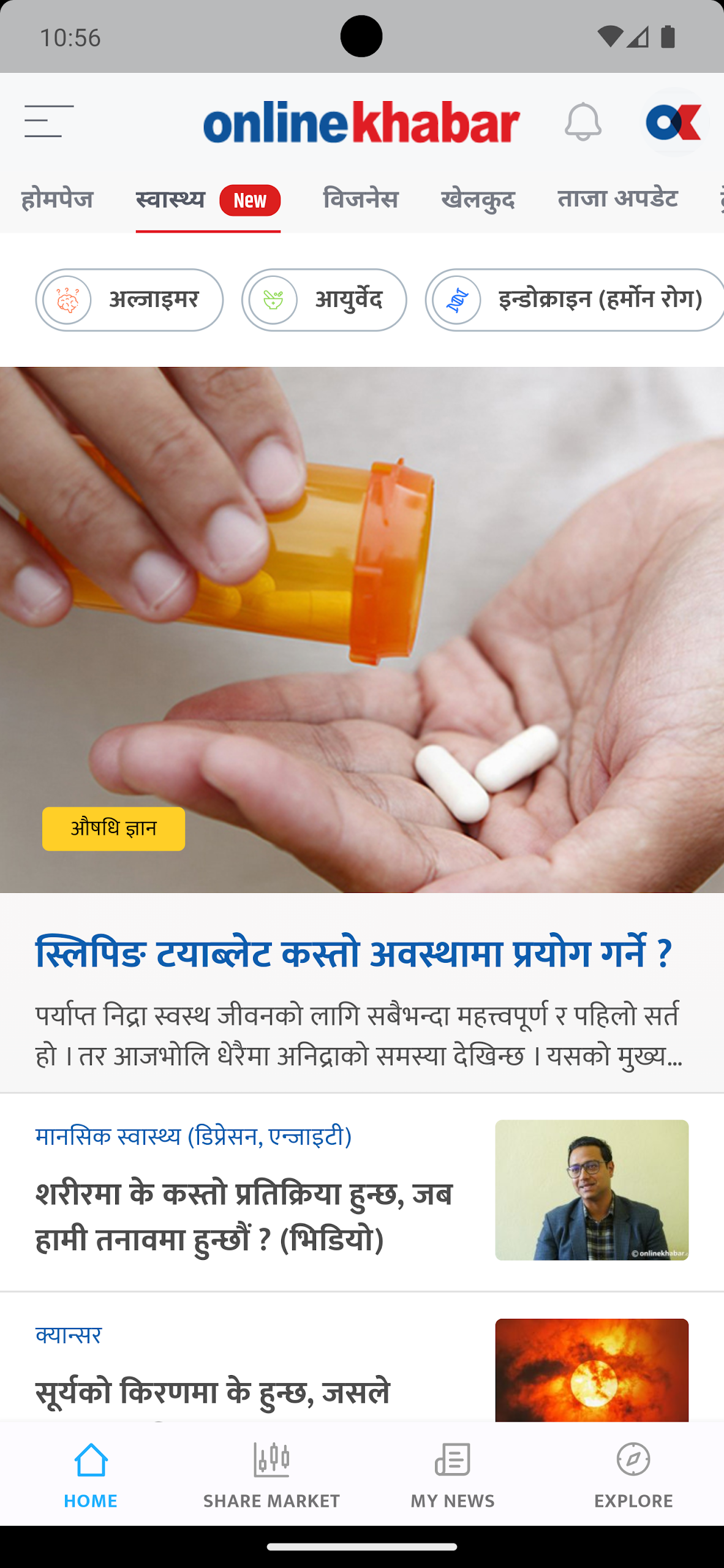Toggle the इन्डोक्राइन (हर्मोन रोग) filter chip

[x=576, y=300]
